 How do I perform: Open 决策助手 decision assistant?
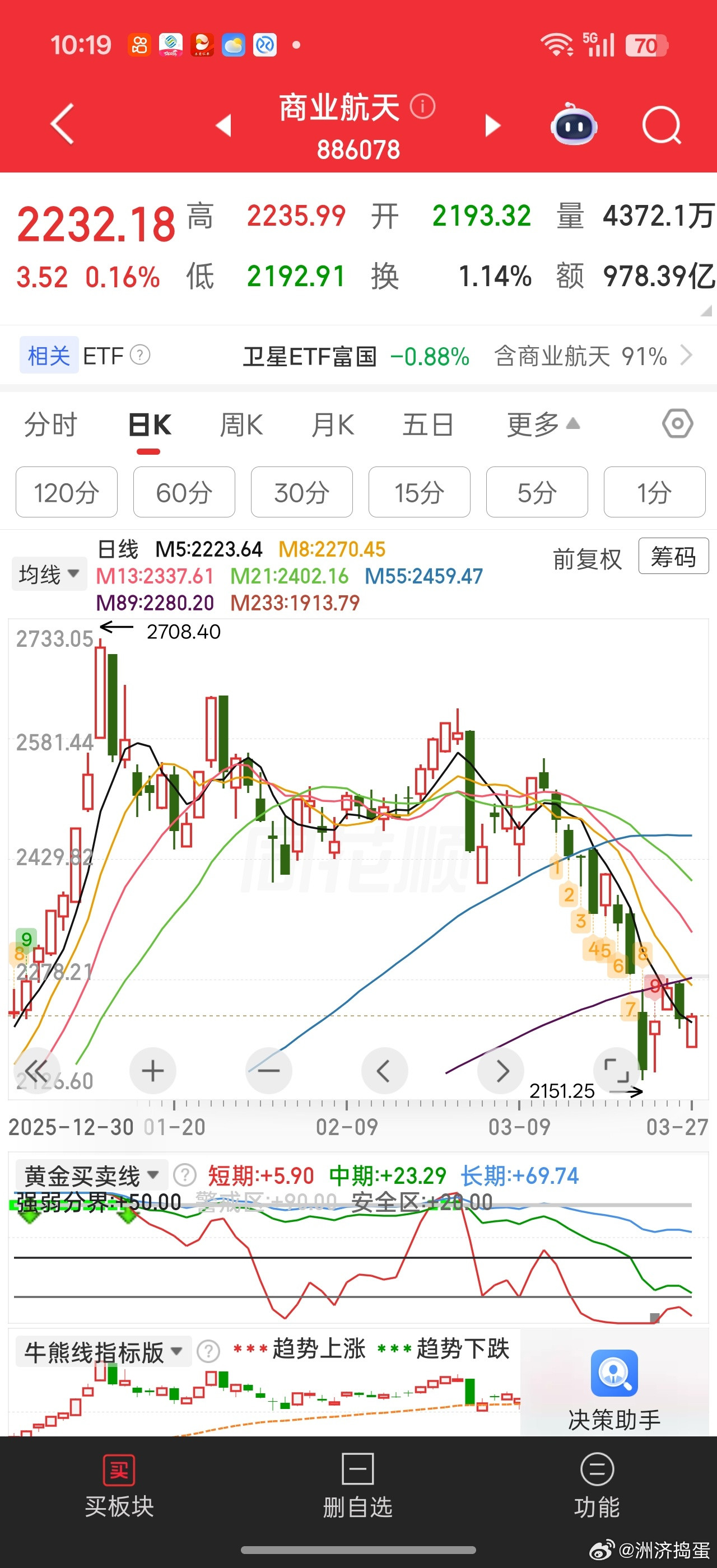pyautogui.click(x=614, y=1391)
